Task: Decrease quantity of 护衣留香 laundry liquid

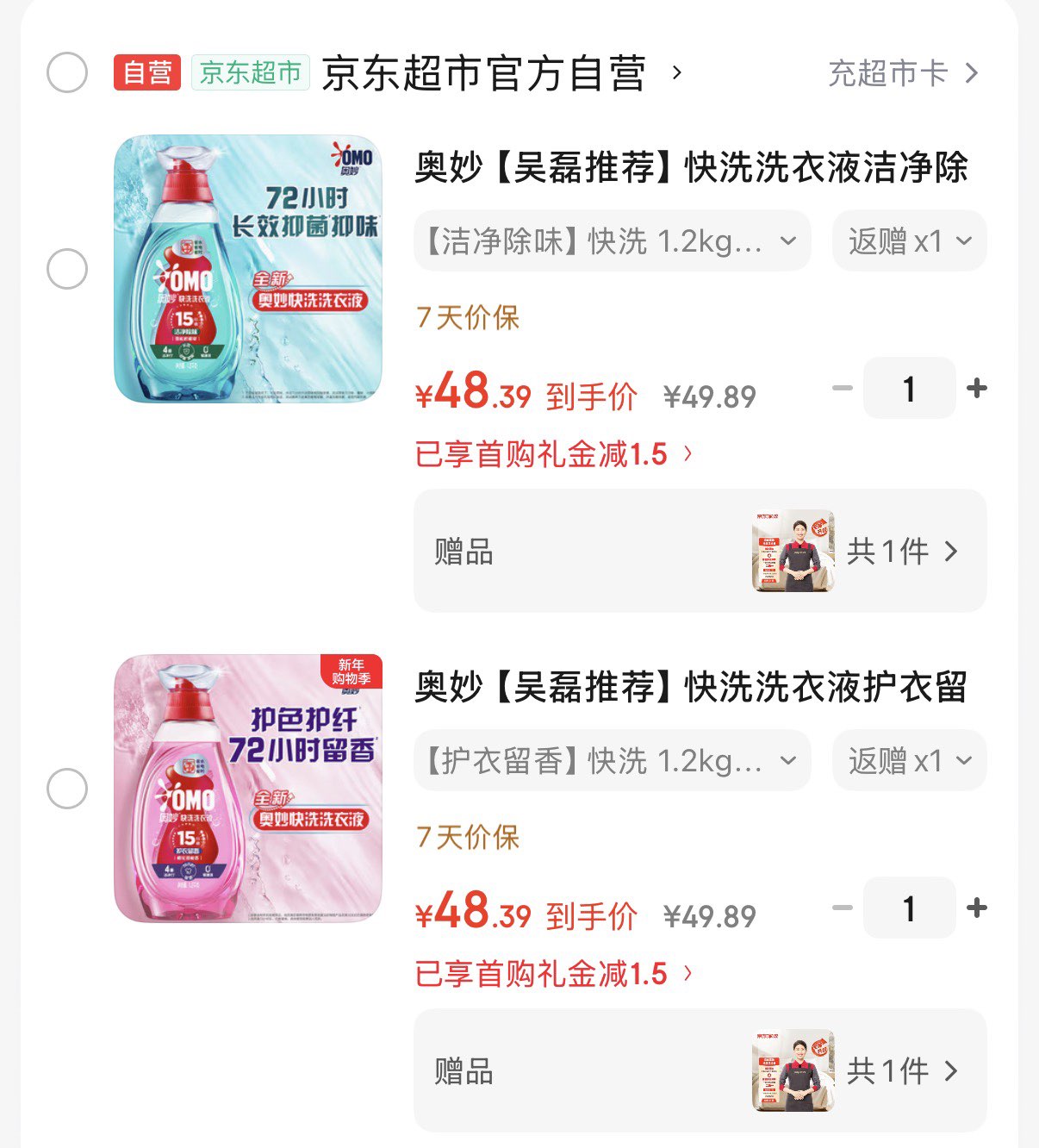Action: click(842, 908)
